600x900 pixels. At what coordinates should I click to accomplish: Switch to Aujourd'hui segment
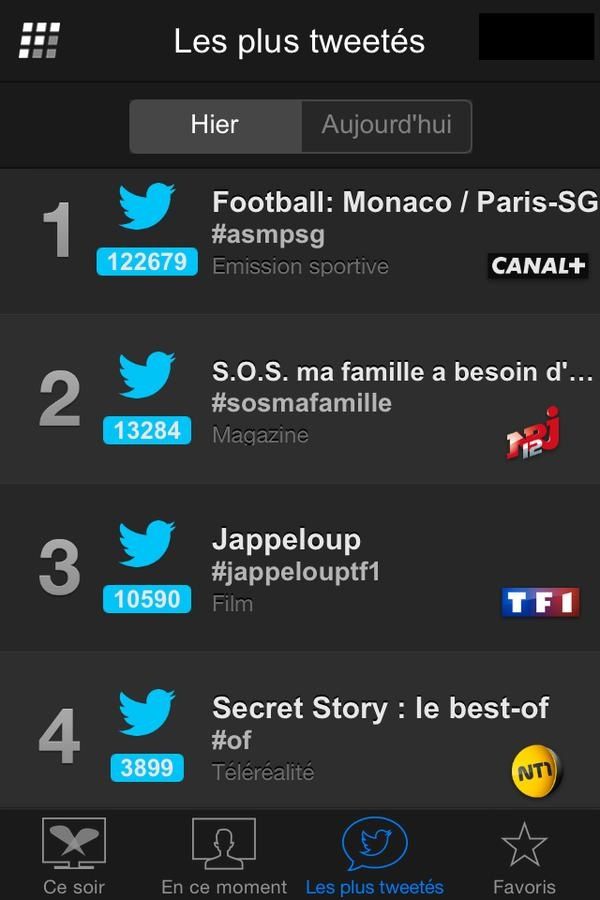click(386, 125)
